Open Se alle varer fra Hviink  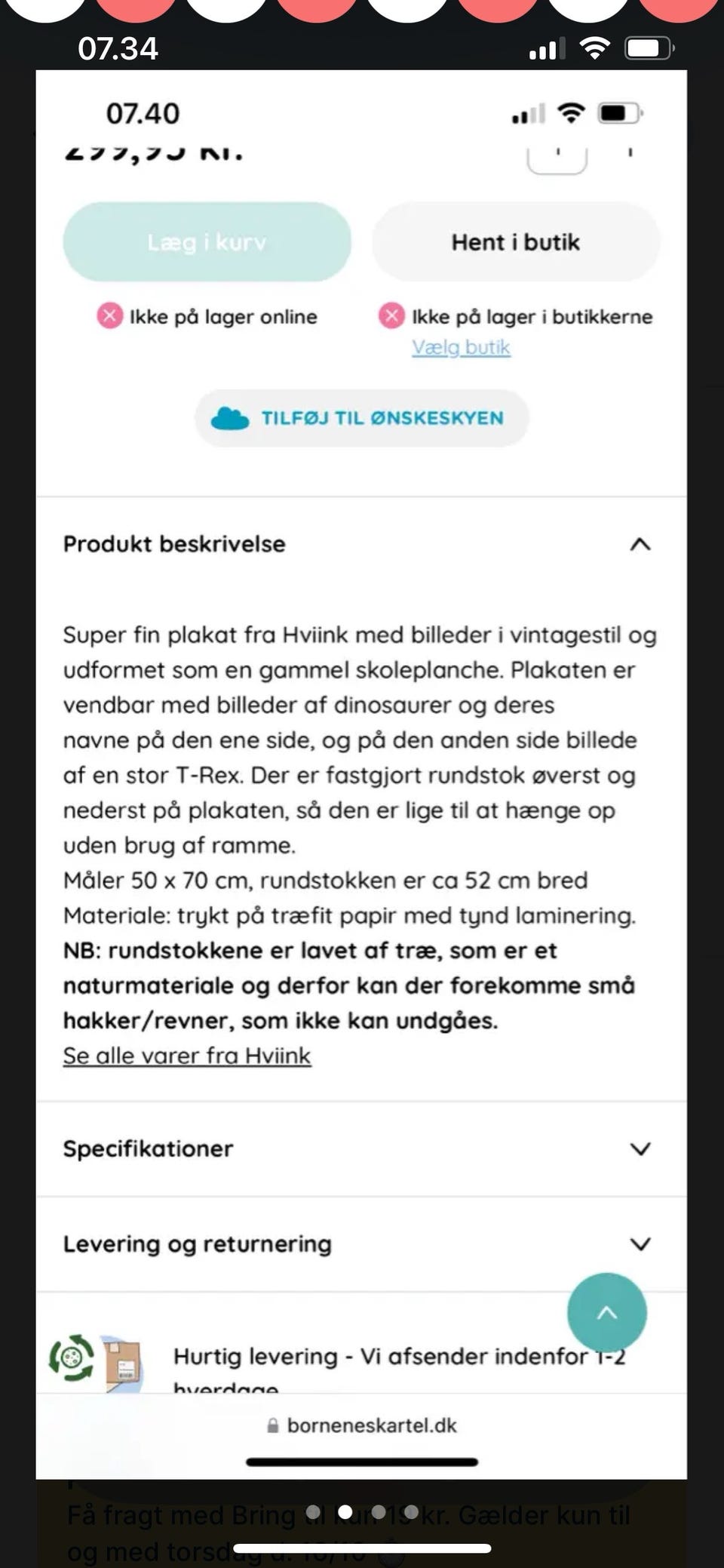click(186, 1056)
